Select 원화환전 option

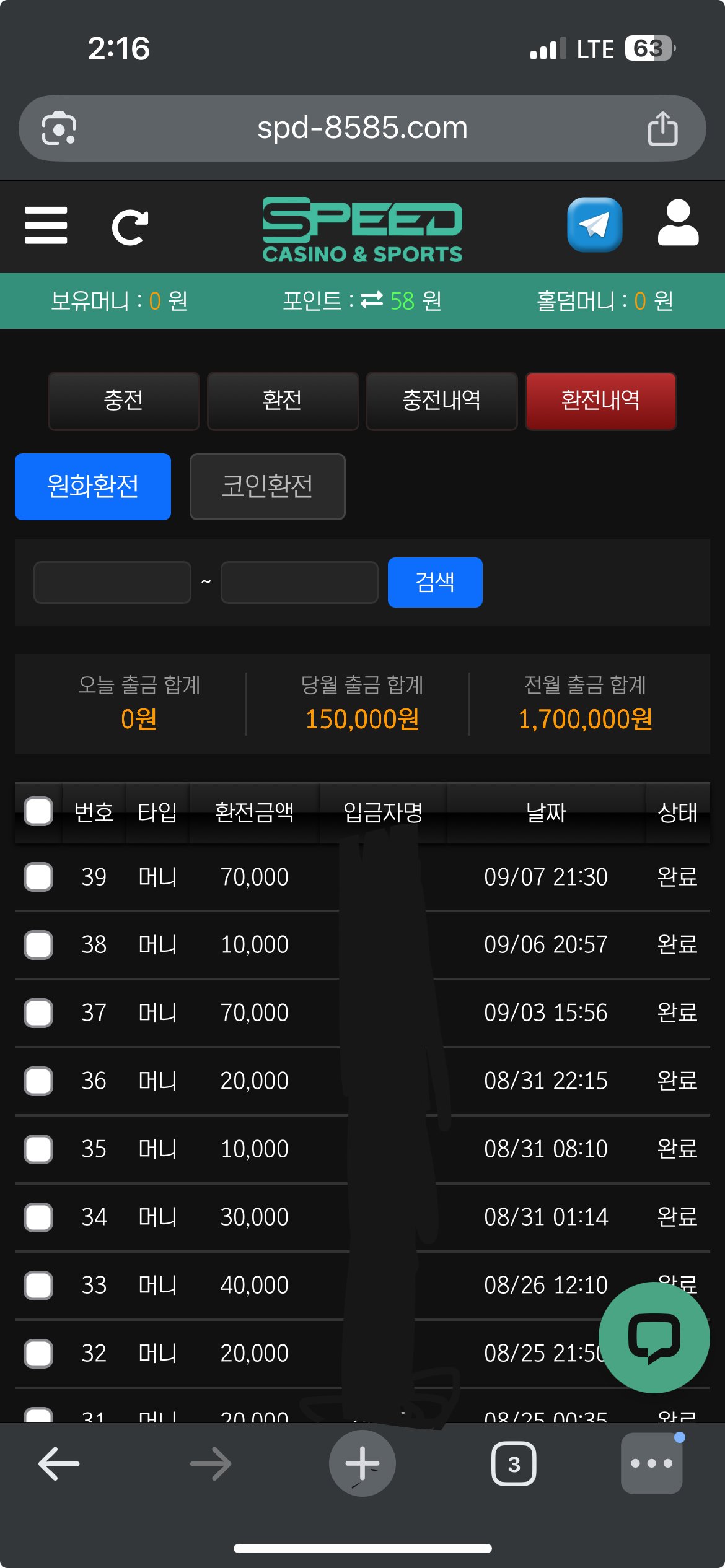coord(93,487)
